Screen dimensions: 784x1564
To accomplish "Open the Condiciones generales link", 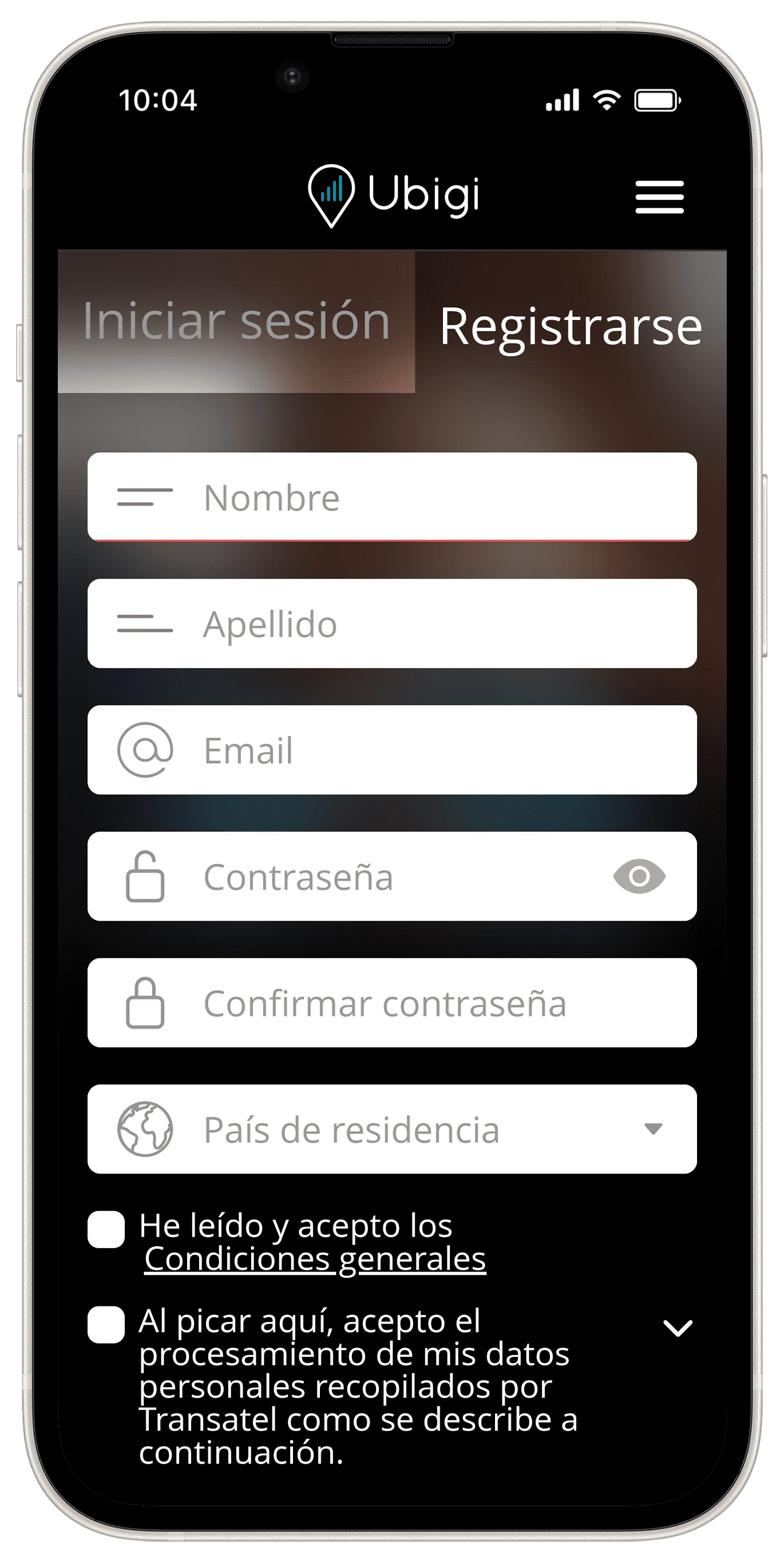I will [x=315, y=1259].
